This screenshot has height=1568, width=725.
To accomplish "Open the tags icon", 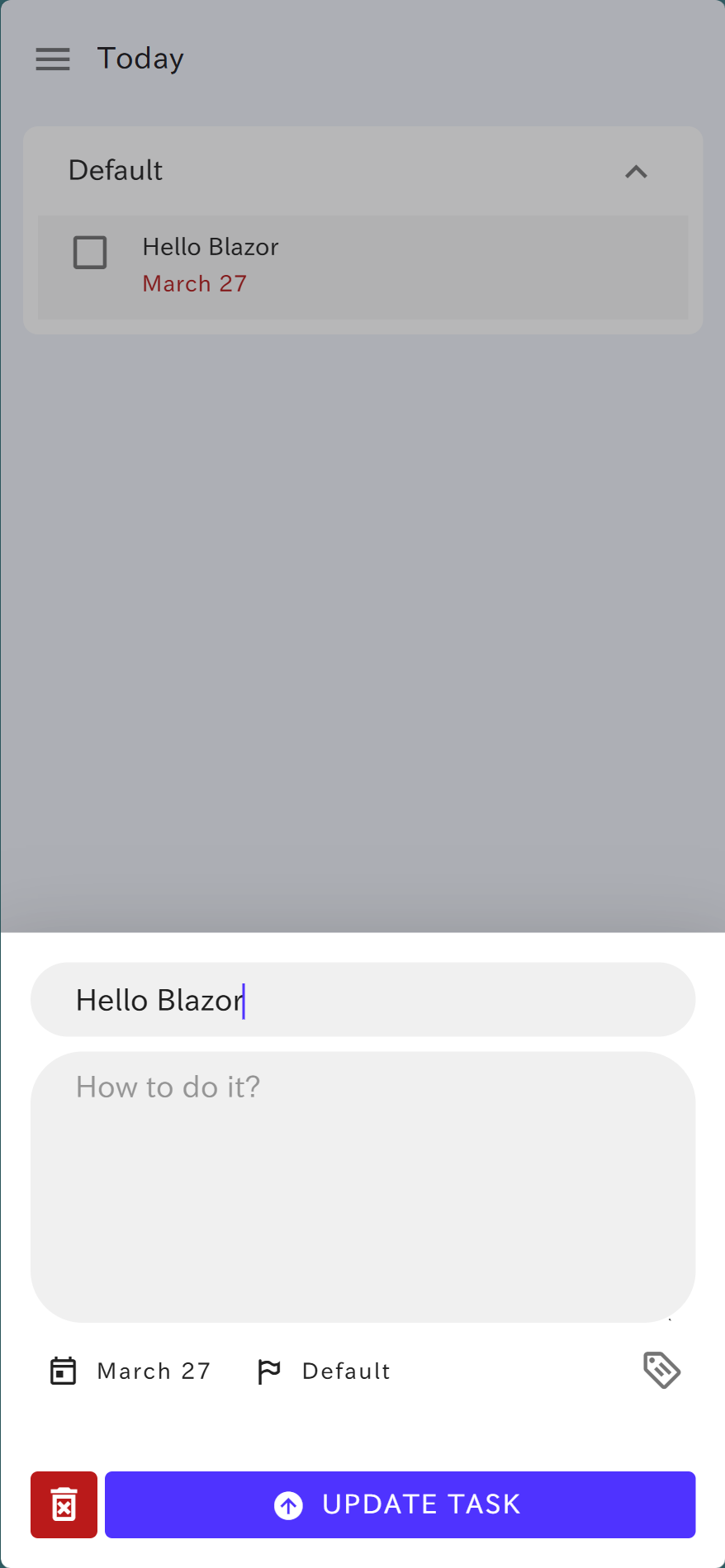I will coord(661,1371).
